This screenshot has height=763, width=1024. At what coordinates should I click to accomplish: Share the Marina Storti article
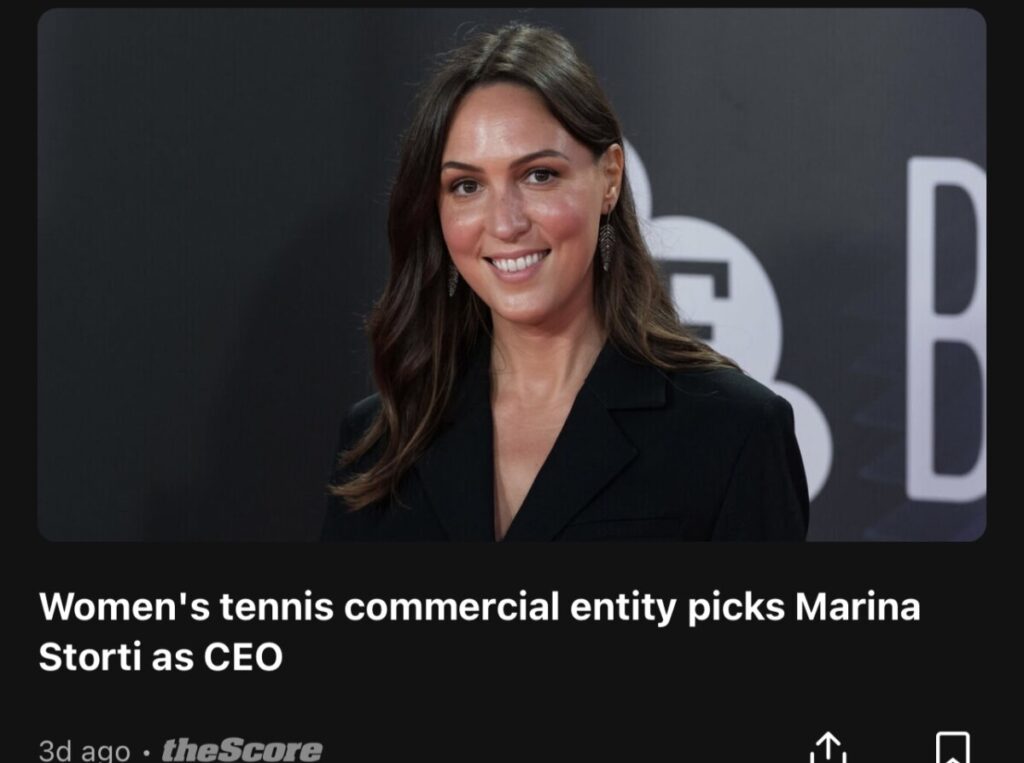click(828, 748)
